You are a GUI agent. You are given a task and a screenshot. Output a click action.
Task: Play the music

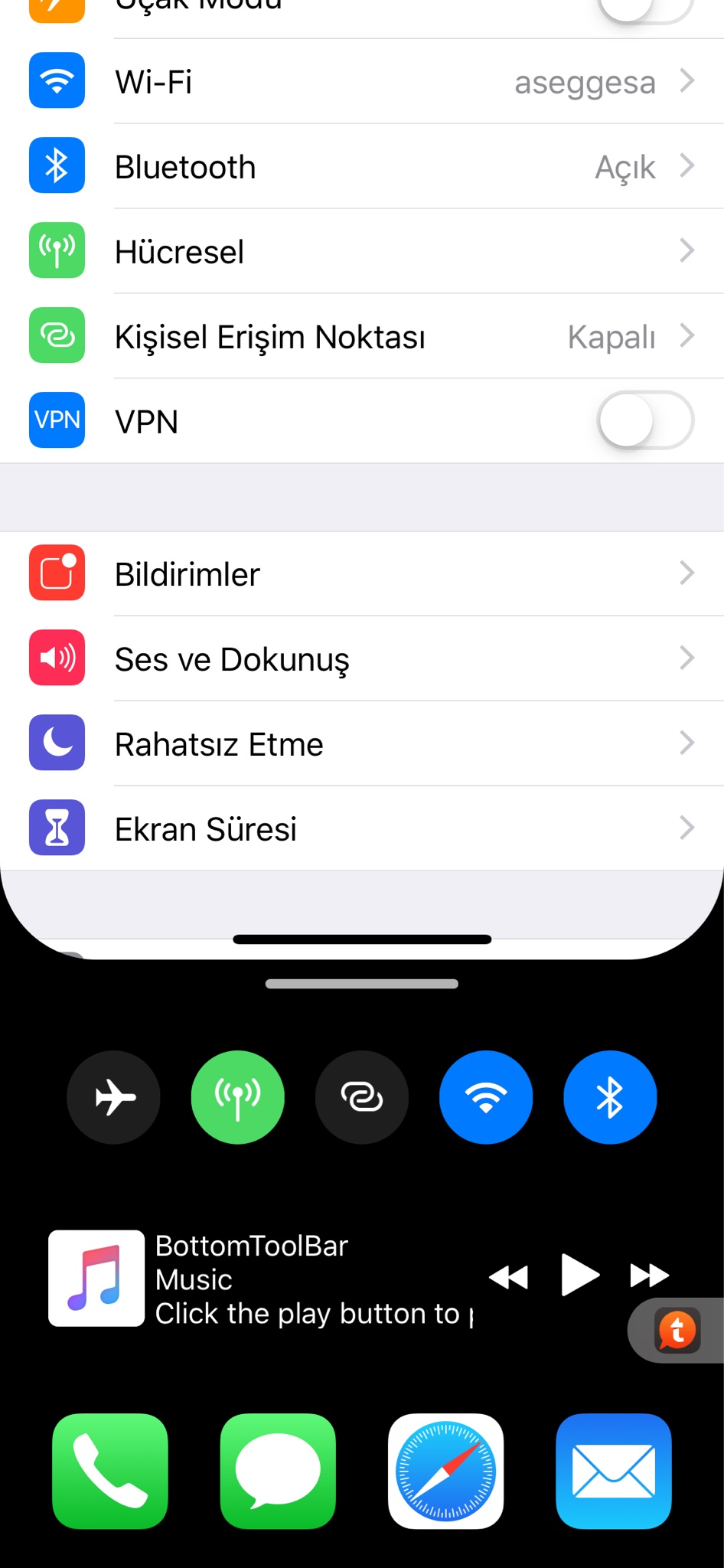[579, 1275]
